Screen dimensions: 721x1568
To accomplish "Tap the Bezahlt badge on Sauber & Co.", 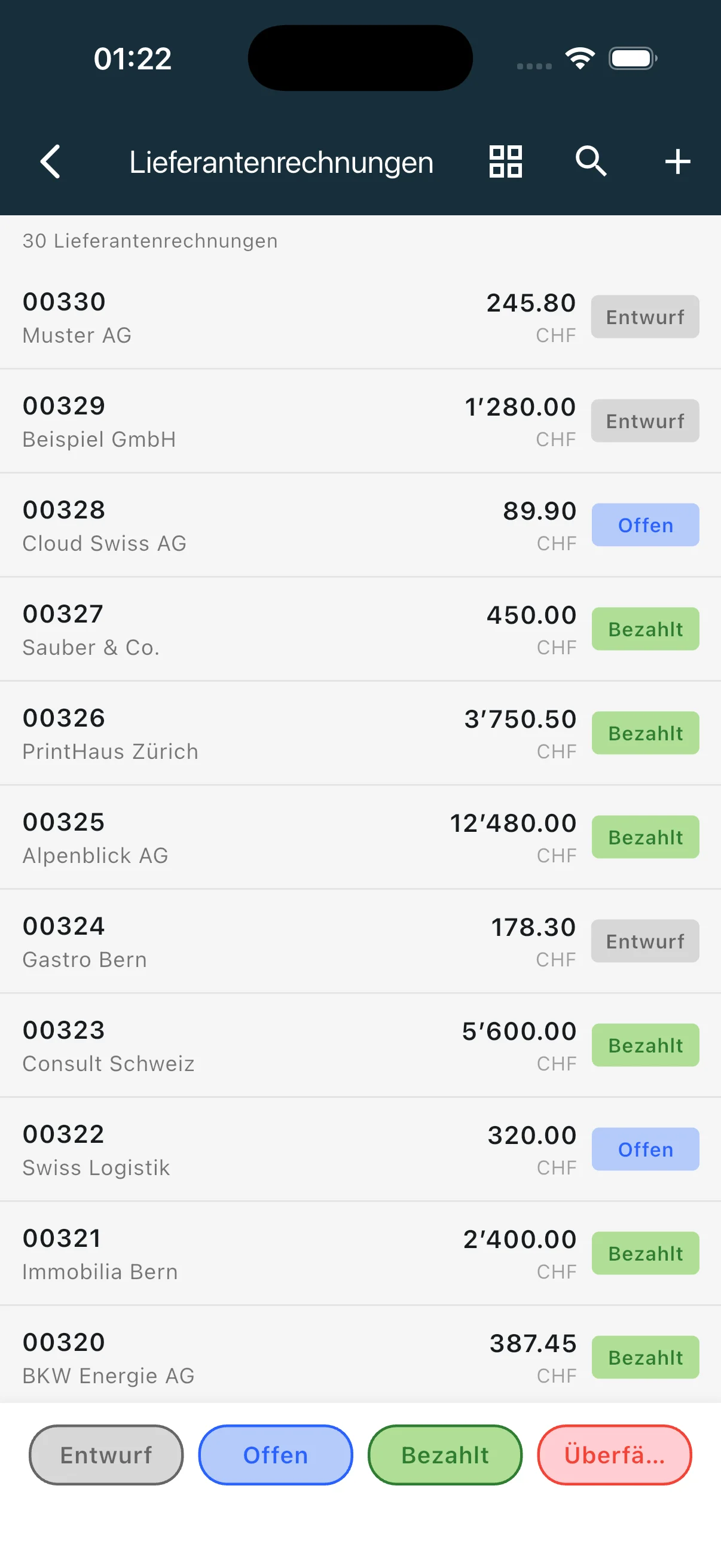I will coord(645,629).
